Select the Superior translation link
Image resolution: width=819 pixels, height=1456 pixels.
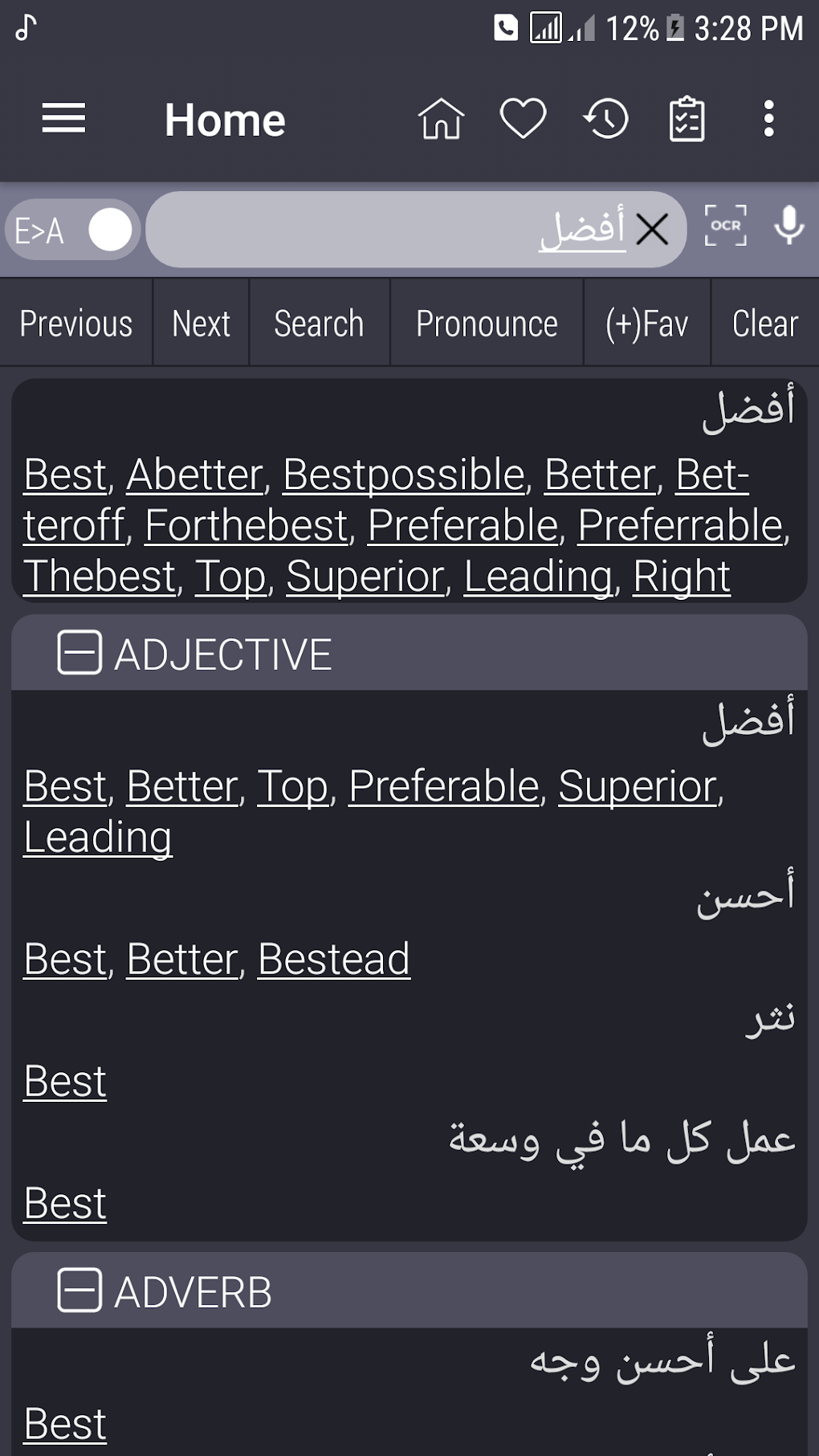pos(637,787)
